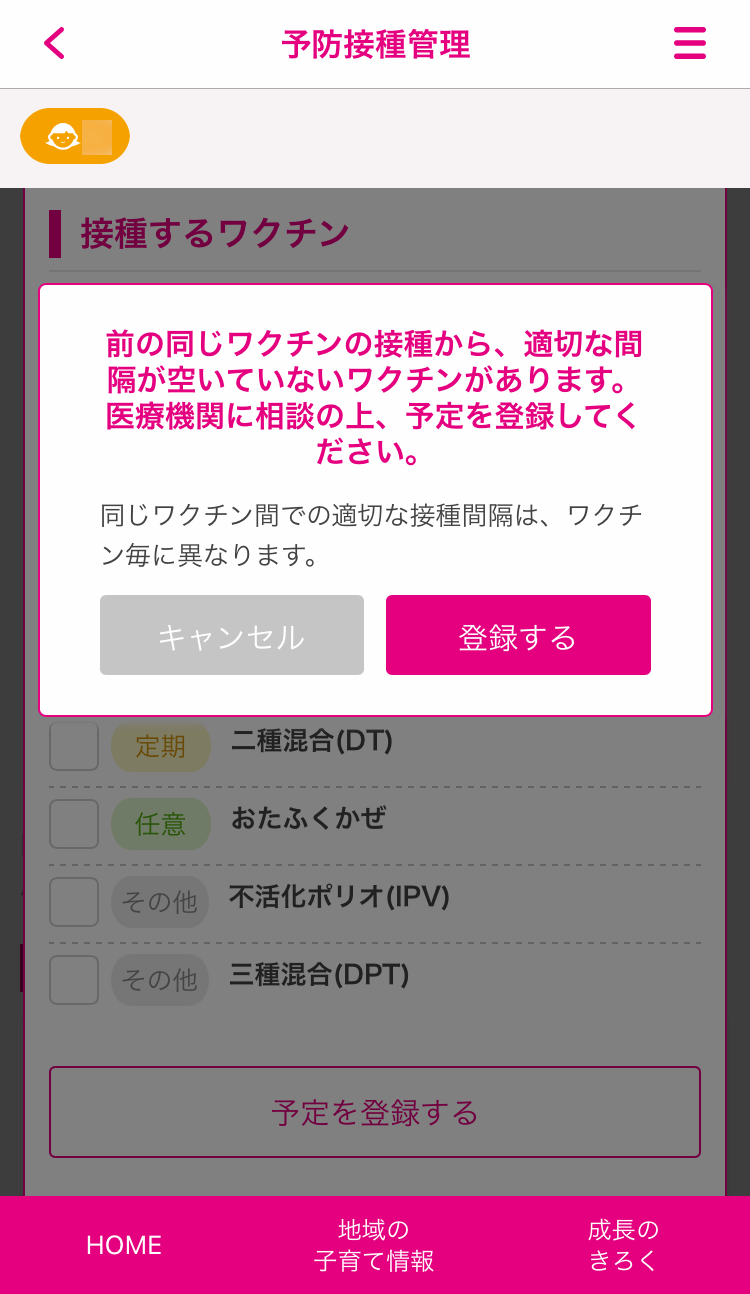Select the child avatar chip

pos(75,136)
